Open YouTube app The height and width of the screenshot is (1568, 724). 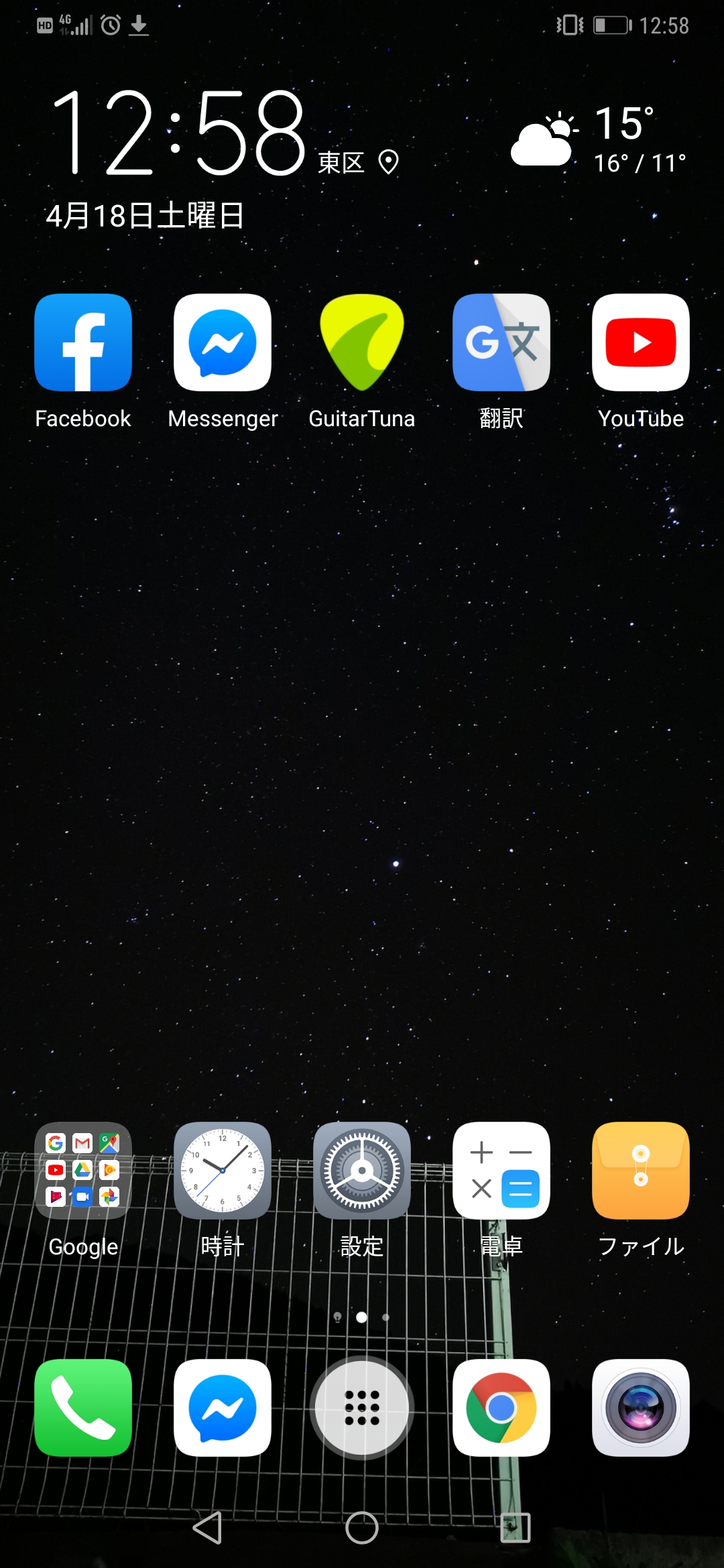[x=641, y=342]
